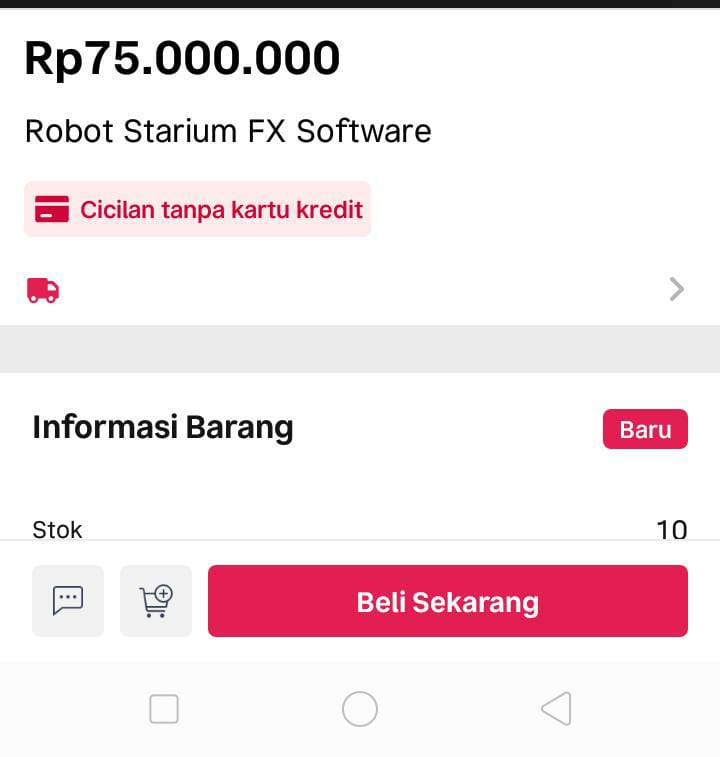Go back using system back button
Image resolution: width=720 pixels, height=757 pixels.
click(x=556, y=709)
